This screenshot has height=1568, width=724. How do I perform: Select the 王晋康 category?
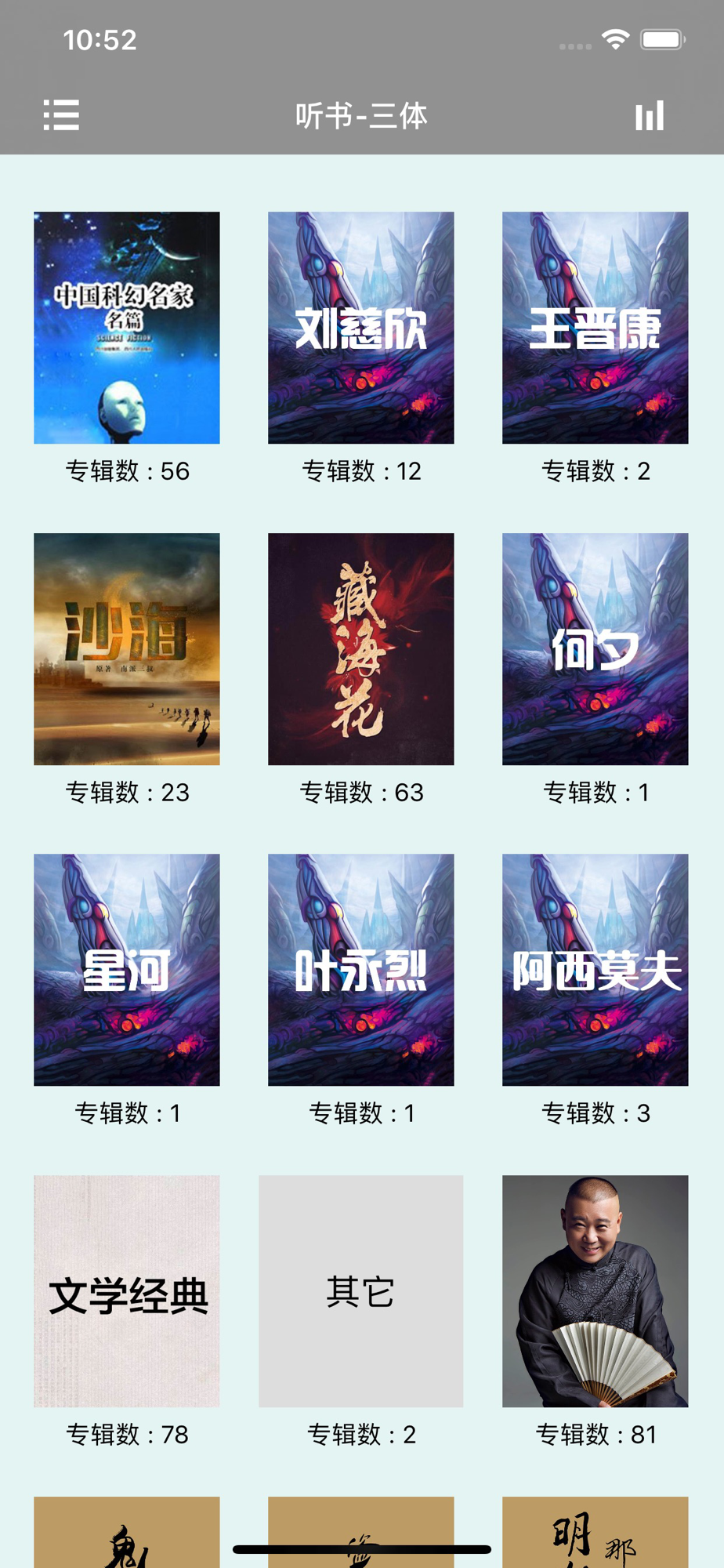coord(595,328)
